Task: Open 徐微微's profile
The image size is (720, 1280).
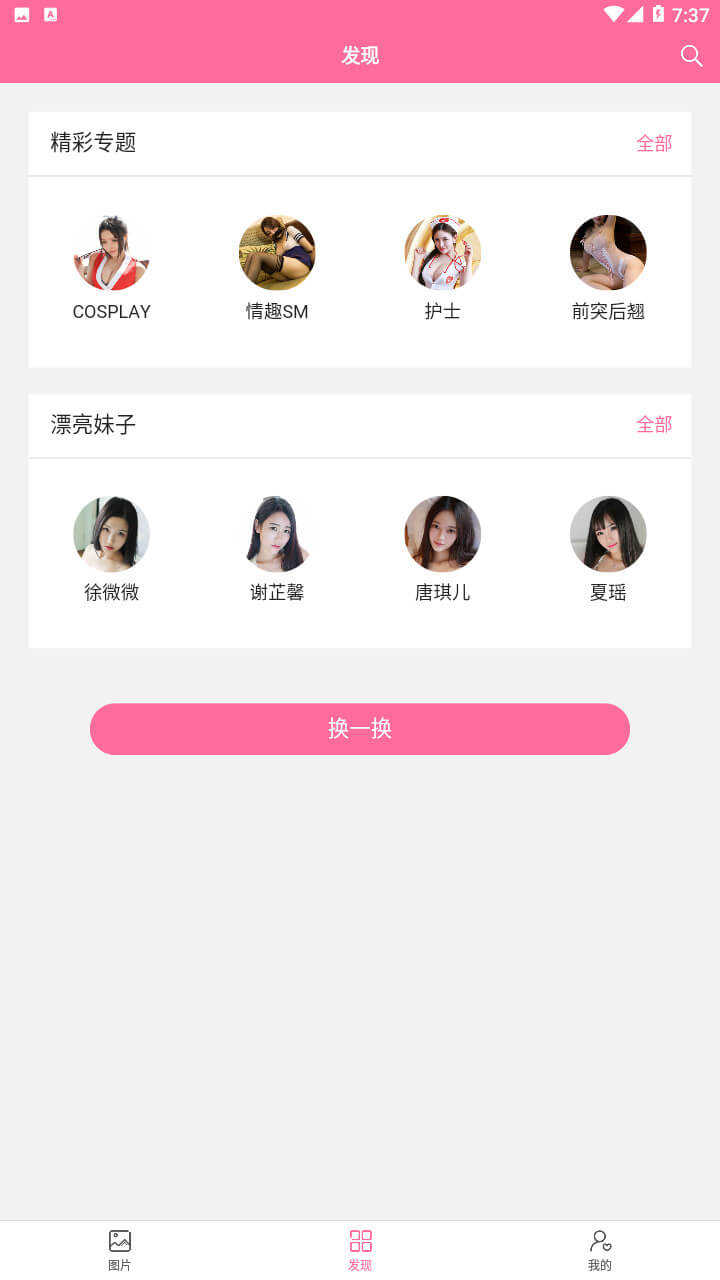Action: point(111,549)
